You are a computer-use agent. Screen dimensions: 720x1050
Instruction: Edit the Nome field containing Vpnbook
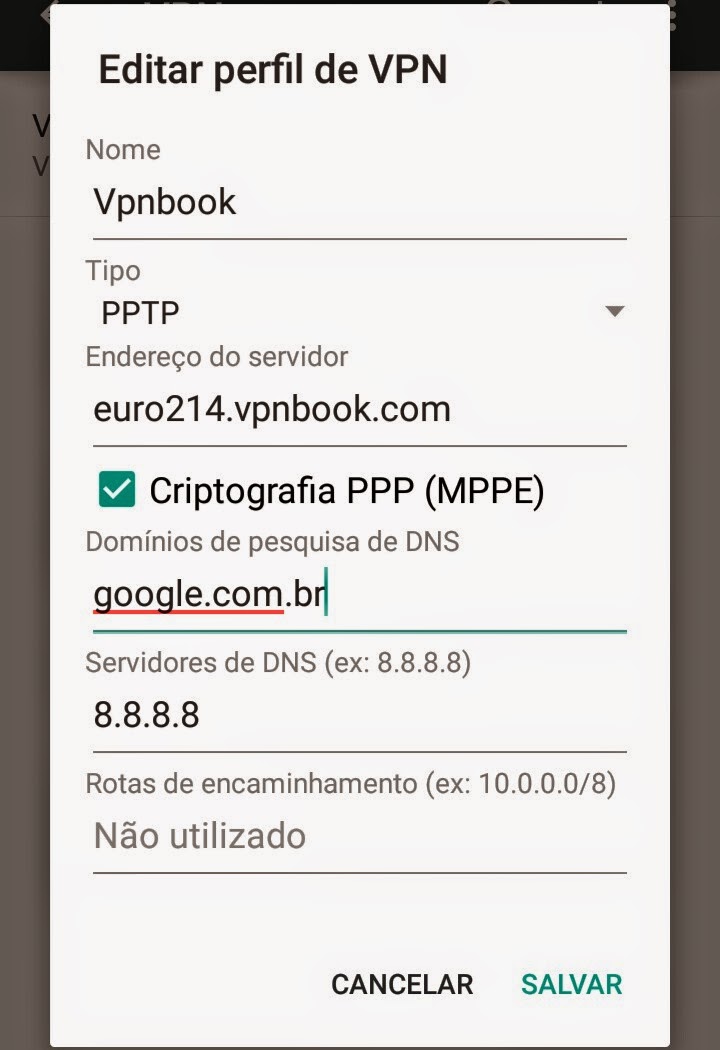point(358,203)
